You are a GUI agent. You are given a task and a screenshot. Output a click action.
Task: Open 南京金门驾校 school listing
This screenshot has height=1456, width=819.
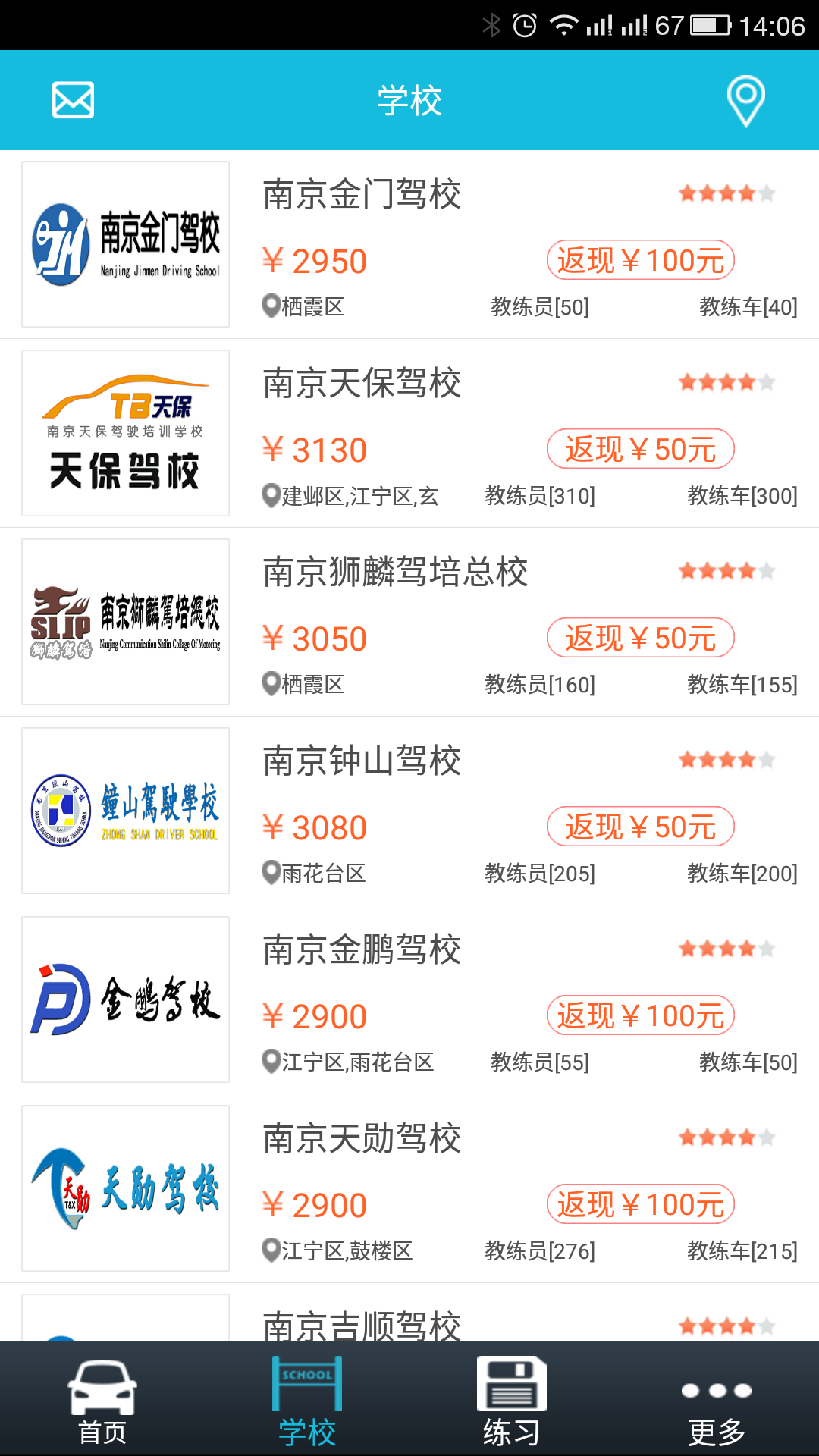point(409,244)
